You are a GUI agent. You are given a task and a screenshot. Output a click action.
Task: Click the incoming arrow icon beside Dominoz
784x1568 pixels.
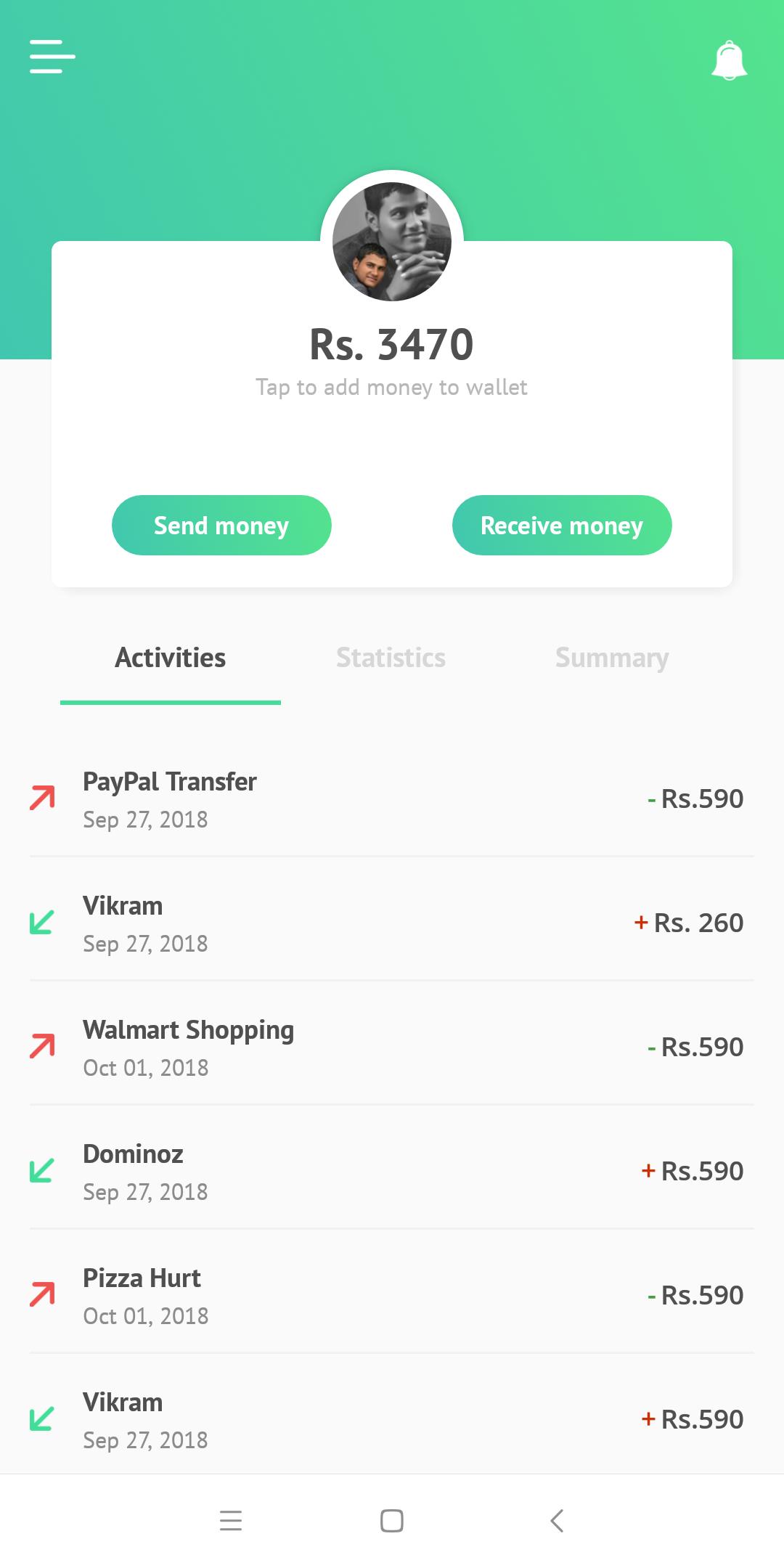pos(41,1170)
